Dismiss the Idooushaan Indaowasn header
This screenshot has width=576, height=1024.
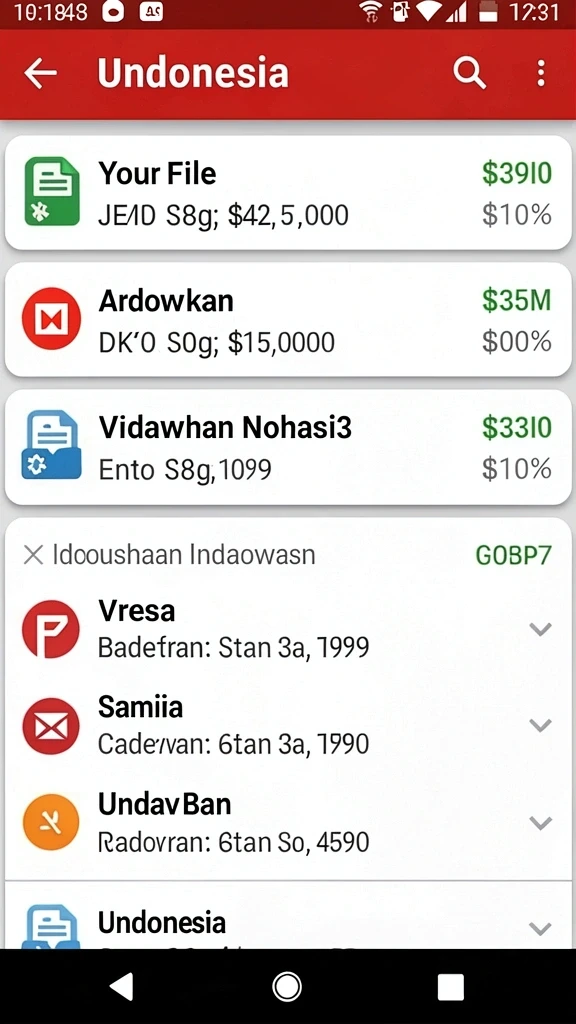point(33,555)
